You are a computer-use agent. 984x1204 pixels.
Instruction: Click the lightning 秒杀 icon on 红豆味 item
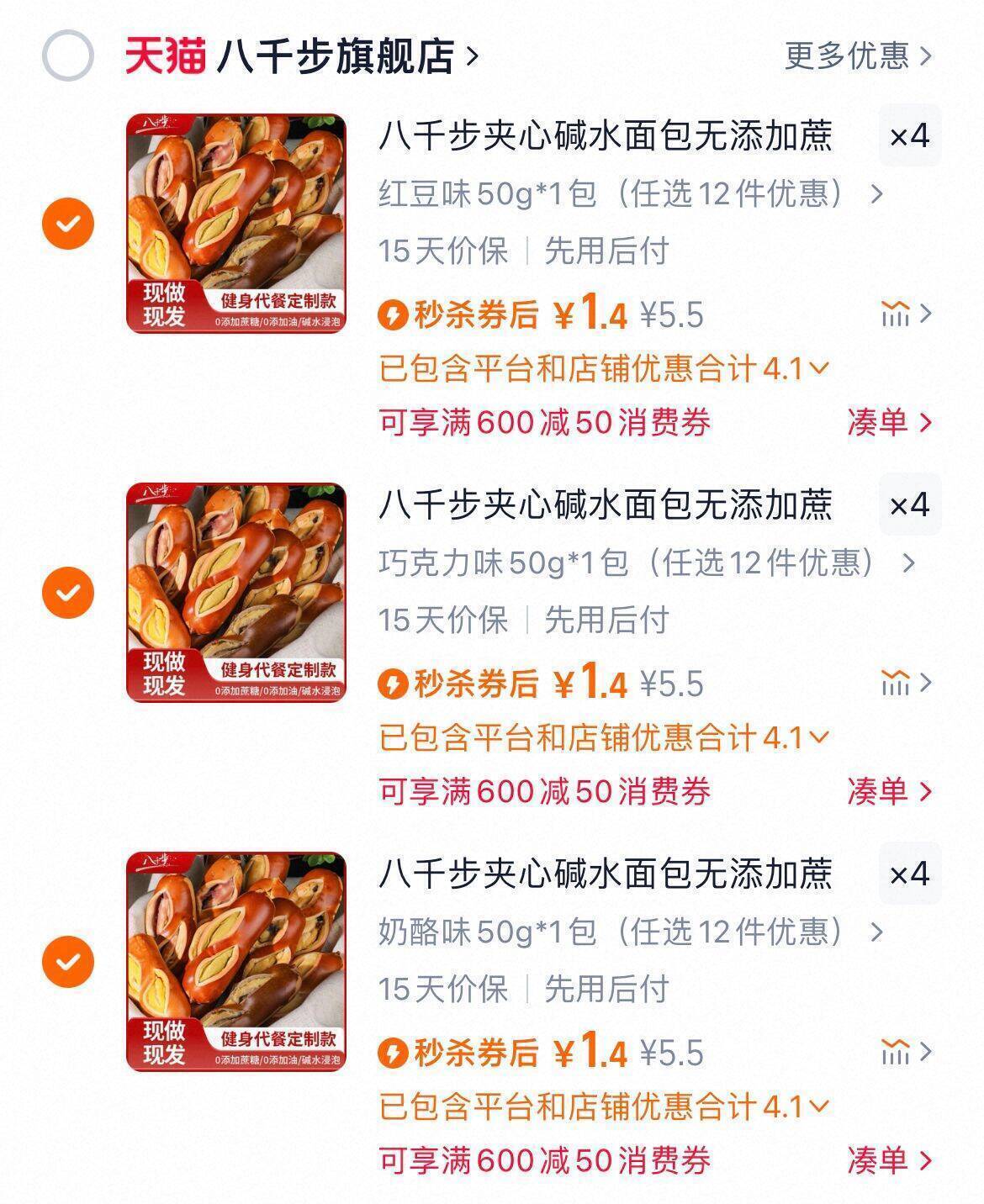pyautogui.click(x=393, y=314)
